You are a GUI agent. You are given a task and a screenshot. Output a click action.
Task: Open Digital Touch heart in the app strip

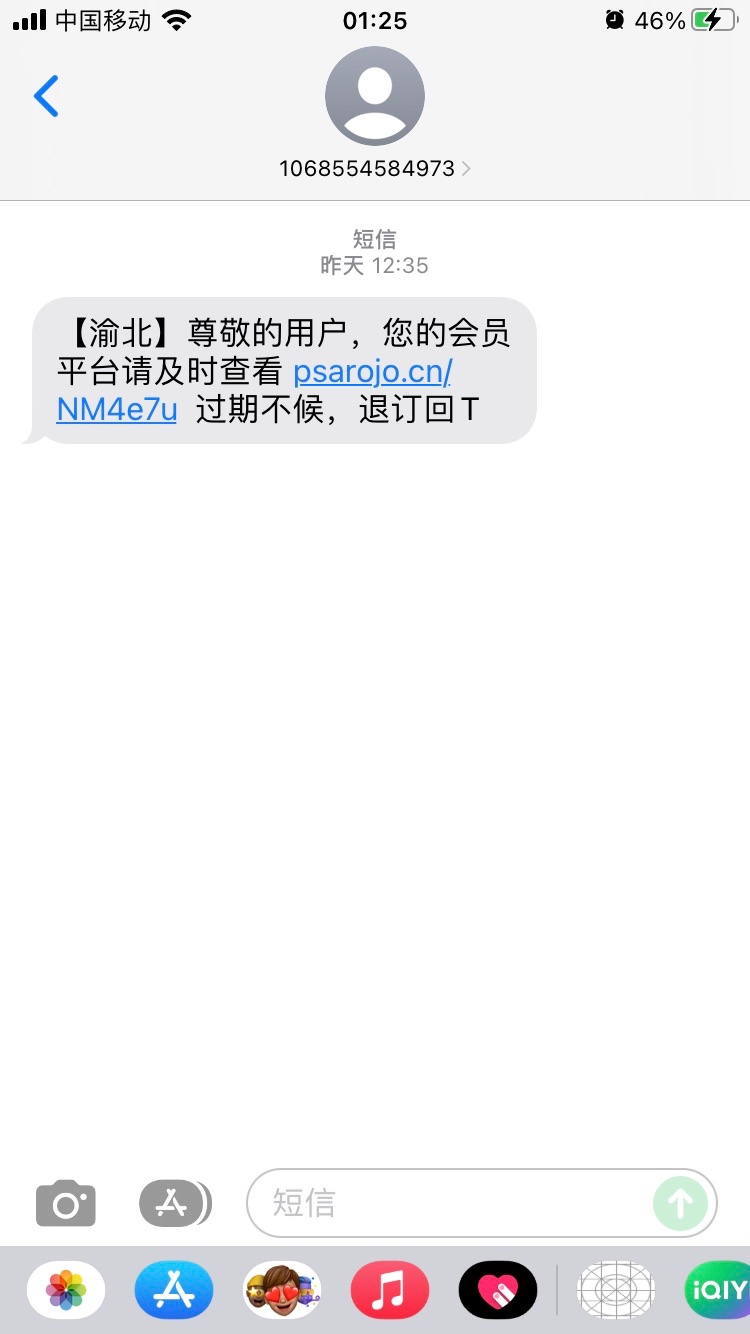498,1290
